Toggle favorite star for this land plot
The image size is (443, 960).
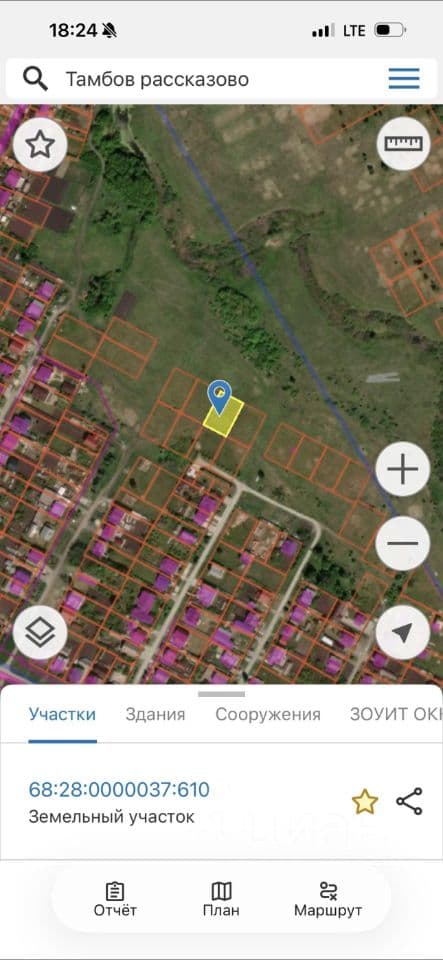(x=365, y=802)
